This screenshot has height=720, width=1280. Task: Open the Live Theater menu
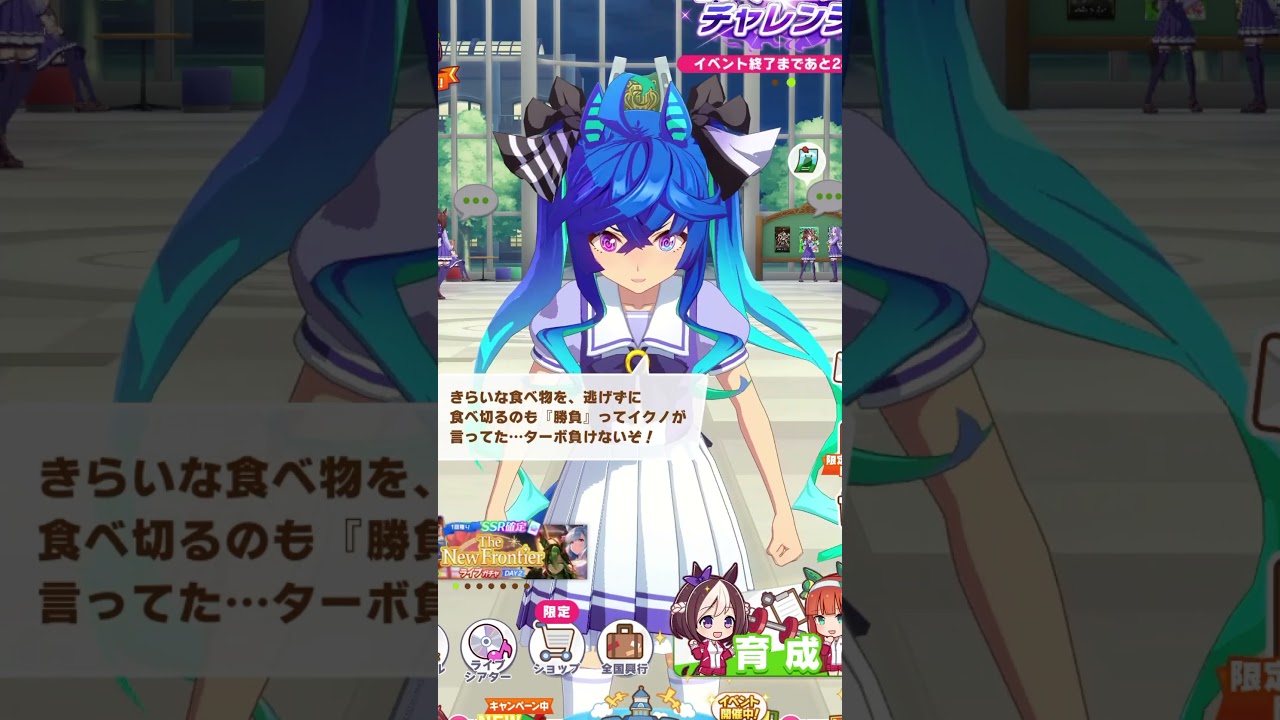click(487, 648)
